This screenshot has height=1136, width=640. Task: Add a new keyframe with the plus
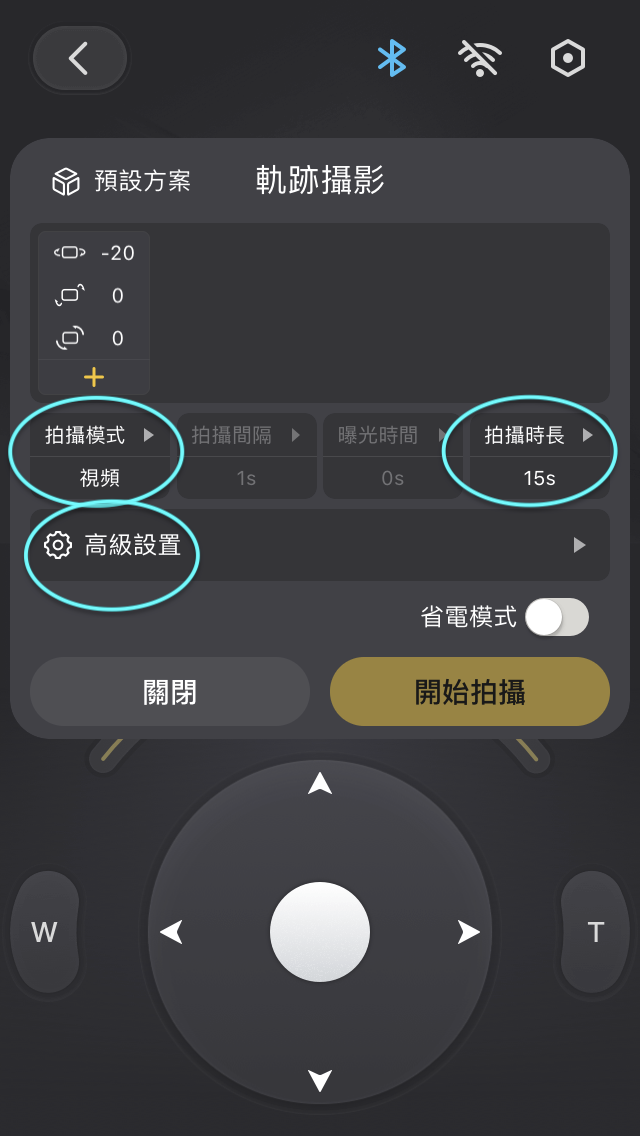pyautogui.click(x=94, y=377)
